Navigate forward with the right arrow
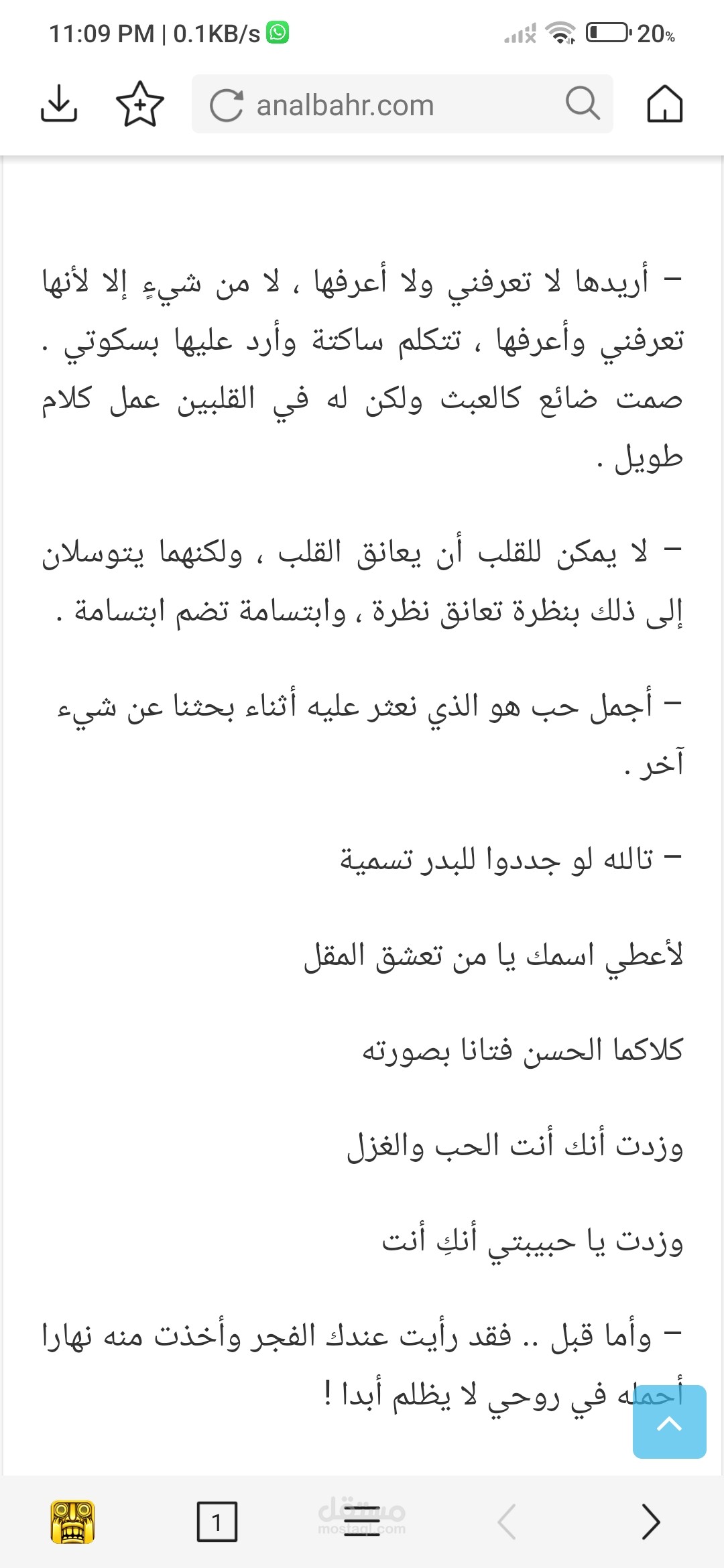The width and height of the screenshot is (724, 1568). tap(650, 1522)
